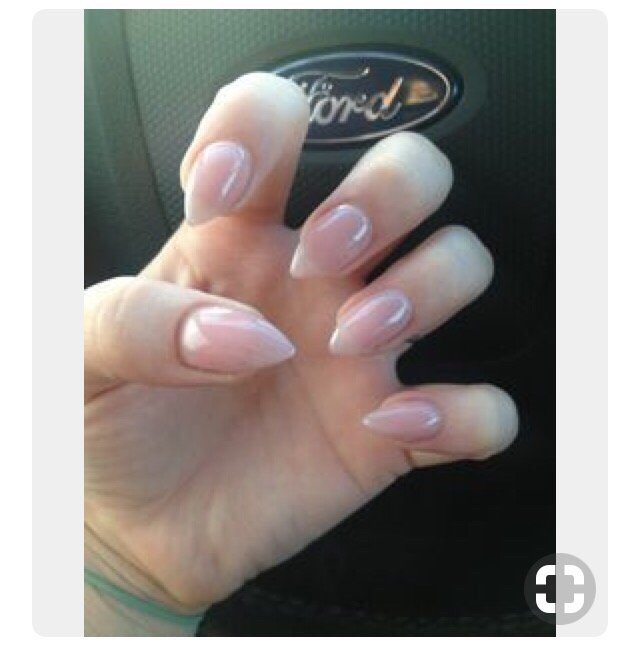Open visual search on the nails photo

point(559,589)
